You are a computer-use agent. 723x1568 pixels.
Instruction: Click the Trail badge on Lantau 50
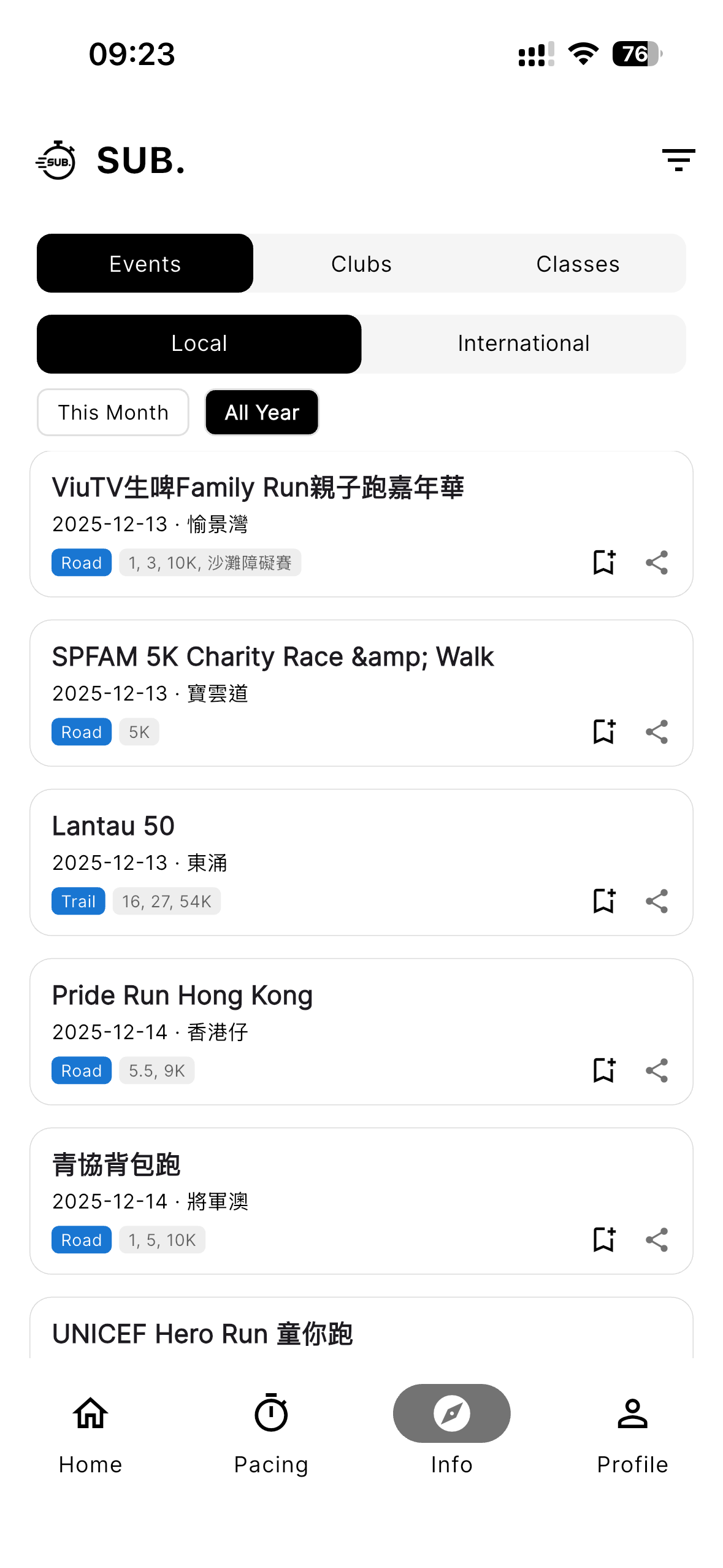coord(78,901)
